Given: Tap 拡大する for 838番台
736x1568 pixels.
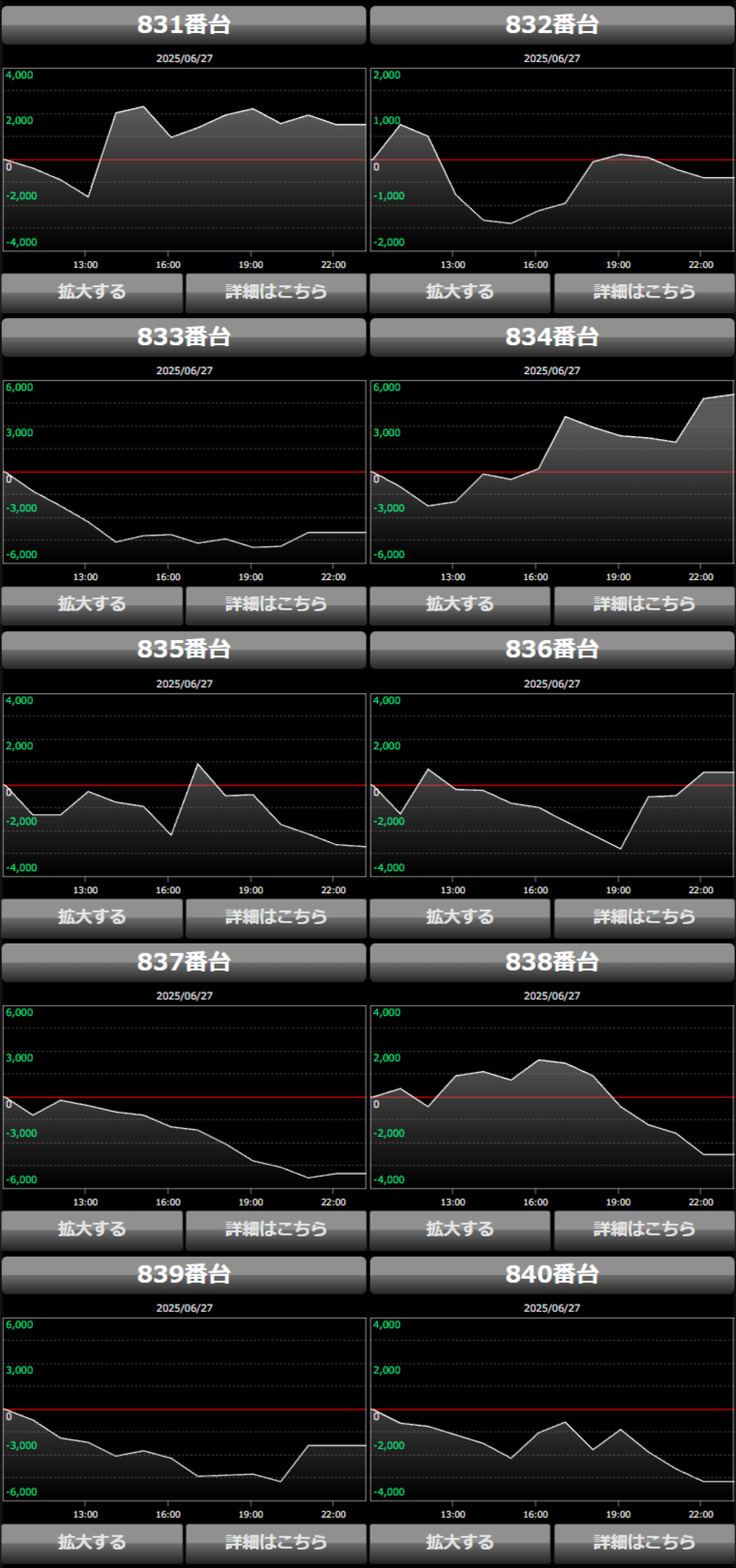Looking at the screenshot, I should pos(460,1230).
